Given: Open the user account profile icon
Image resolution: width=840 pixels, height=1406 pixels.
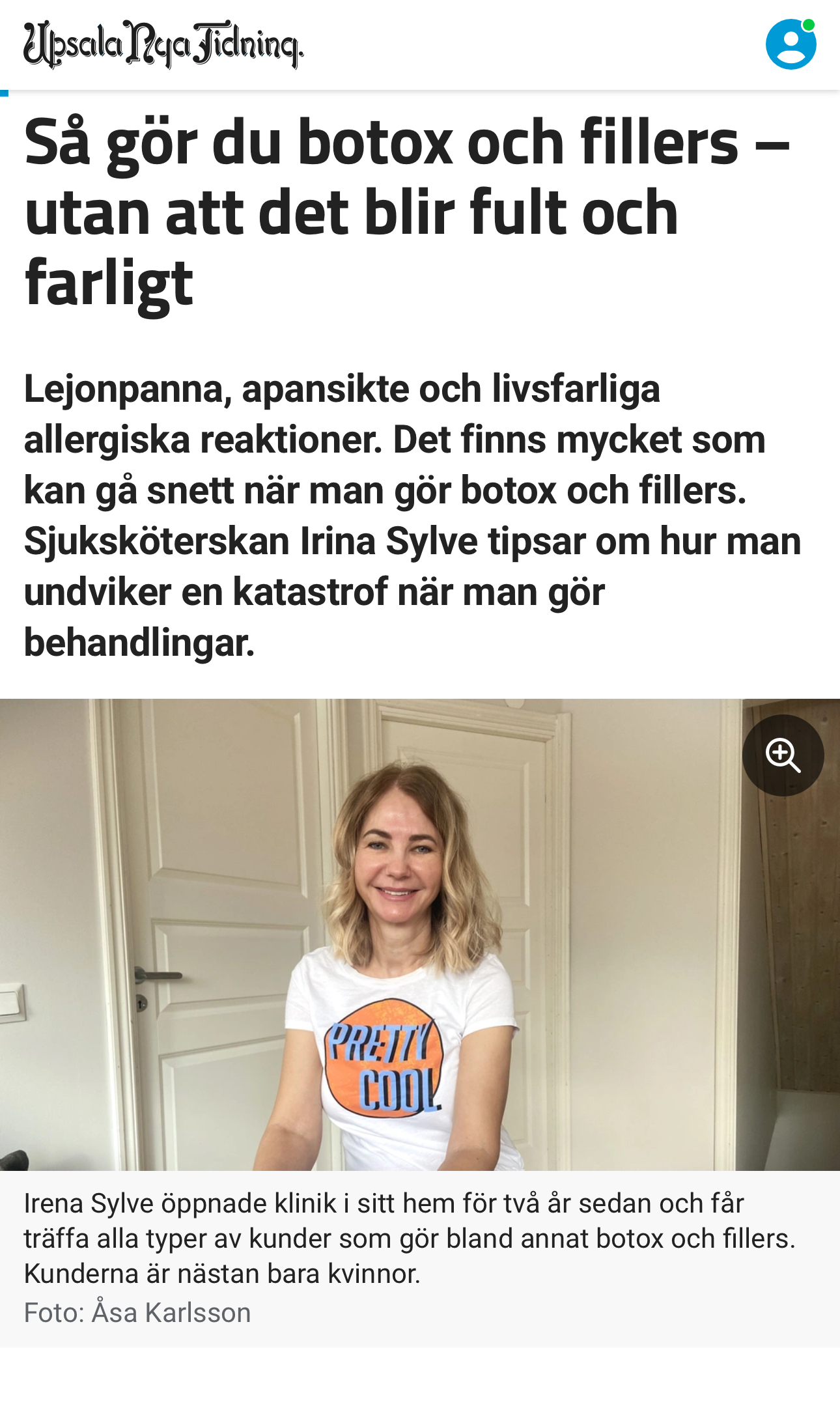Looking at the screenshot, I should click(x=791, y=44).
